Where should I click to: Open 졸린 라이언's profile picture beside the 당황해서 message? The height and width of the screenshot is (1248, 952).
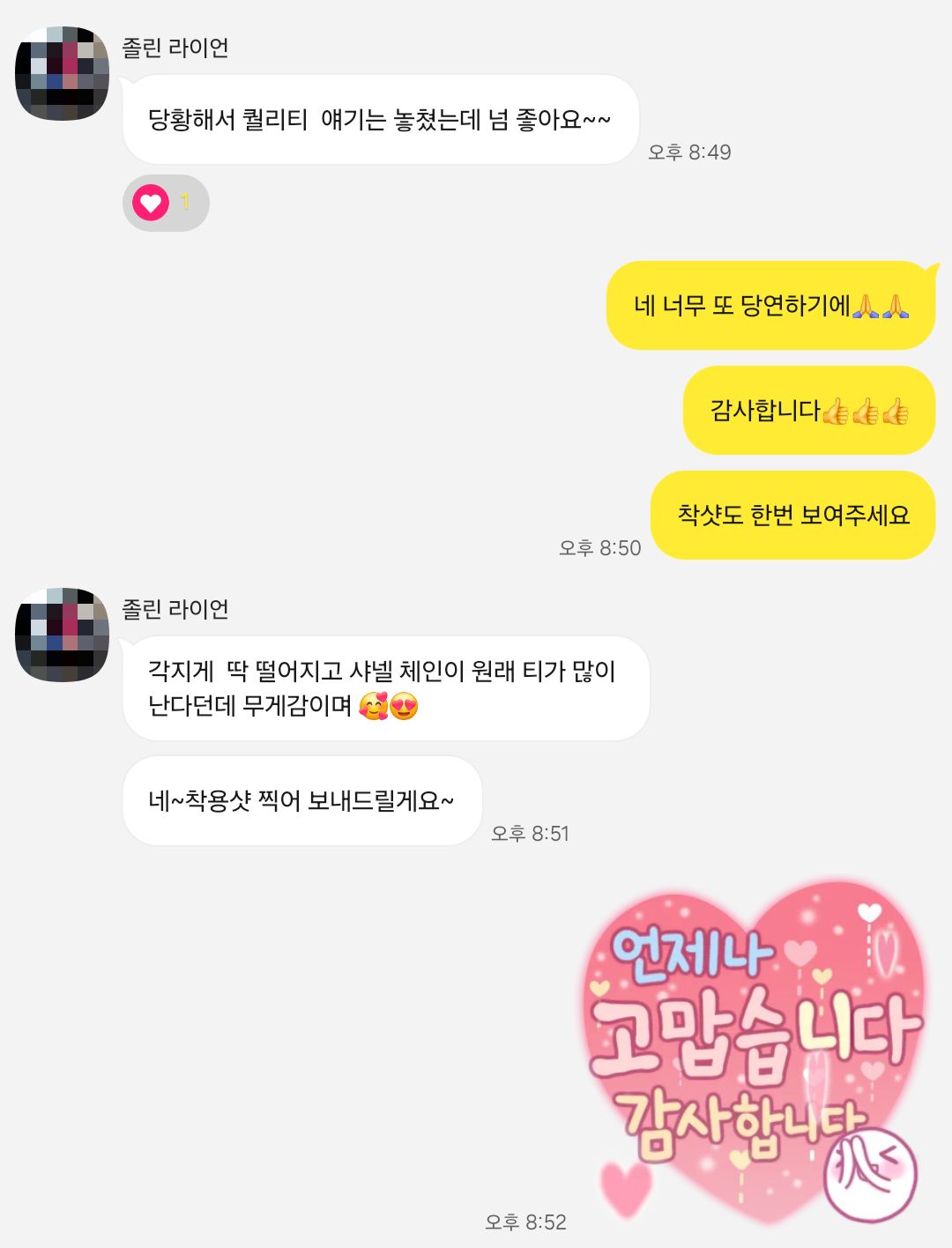tap(62, 74)
